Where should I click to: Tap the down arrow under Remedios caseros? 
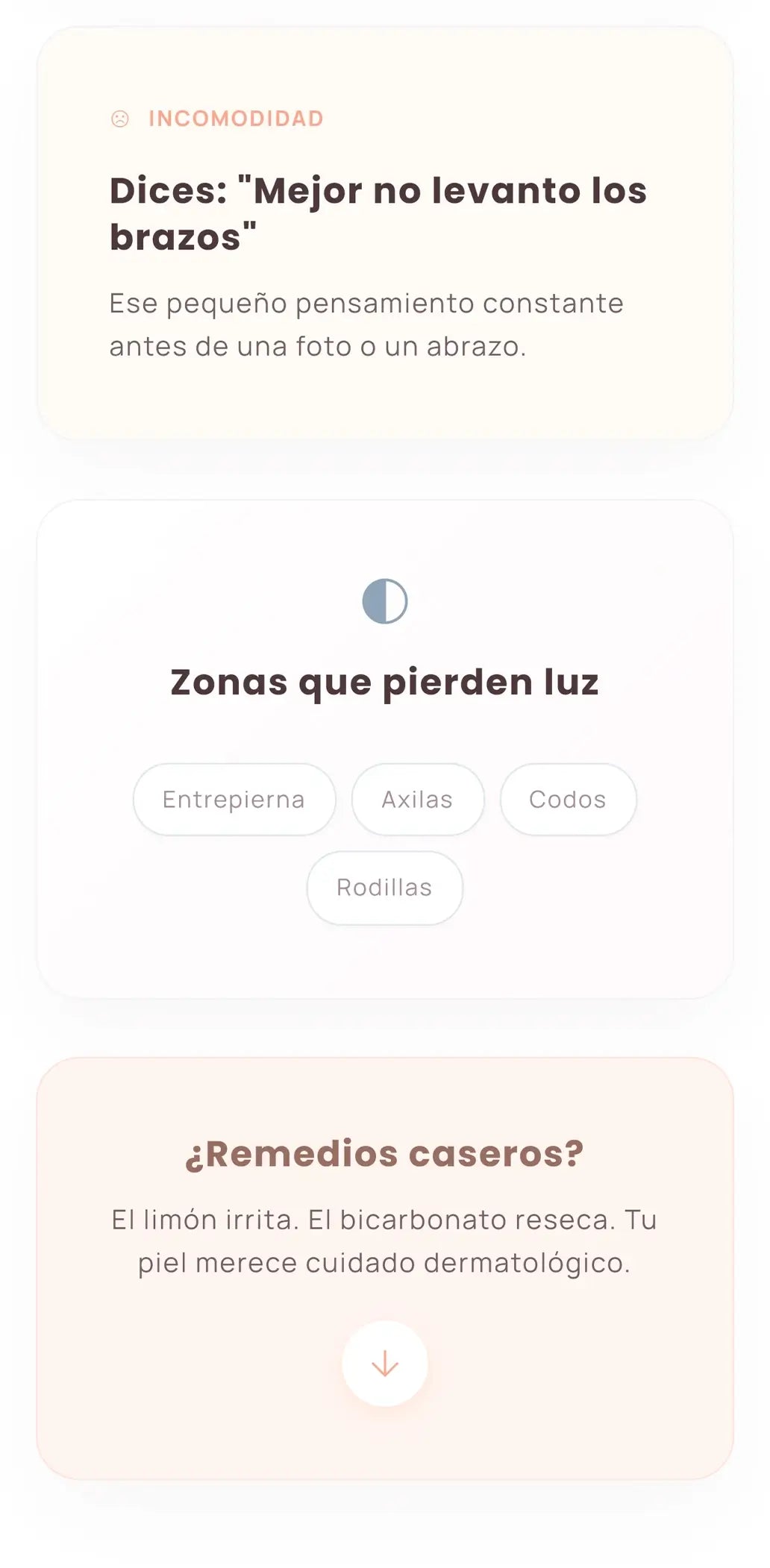pos(385,1363)
